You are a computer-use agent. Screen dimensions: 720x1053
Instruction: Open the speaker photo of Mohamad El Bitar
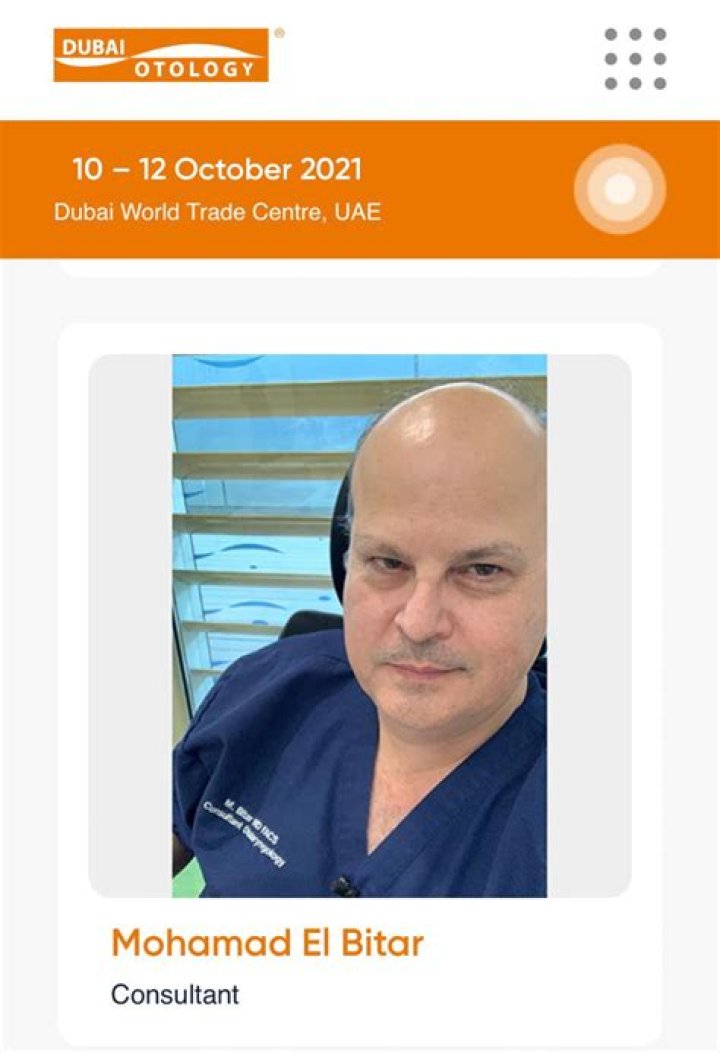pyautogui.click(x=360, y=625)
